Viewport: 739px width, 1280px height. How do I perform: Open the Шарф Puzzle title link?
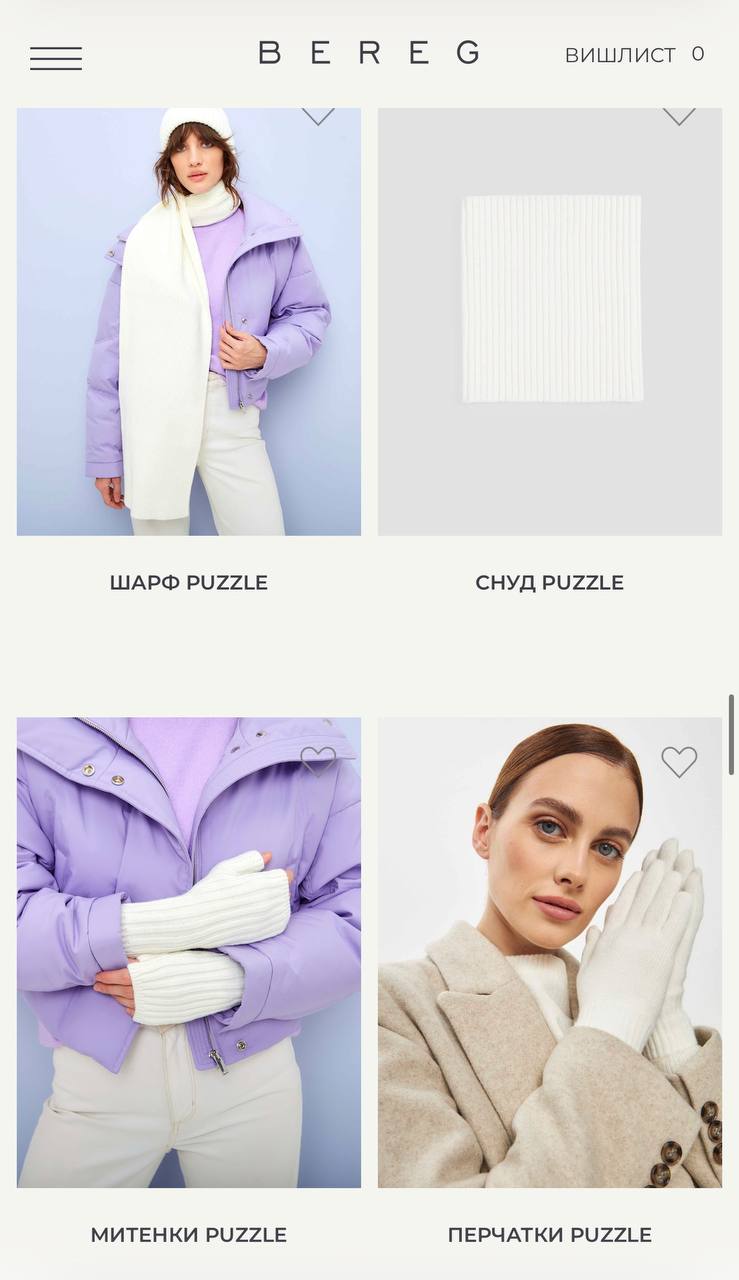(188, 582)
